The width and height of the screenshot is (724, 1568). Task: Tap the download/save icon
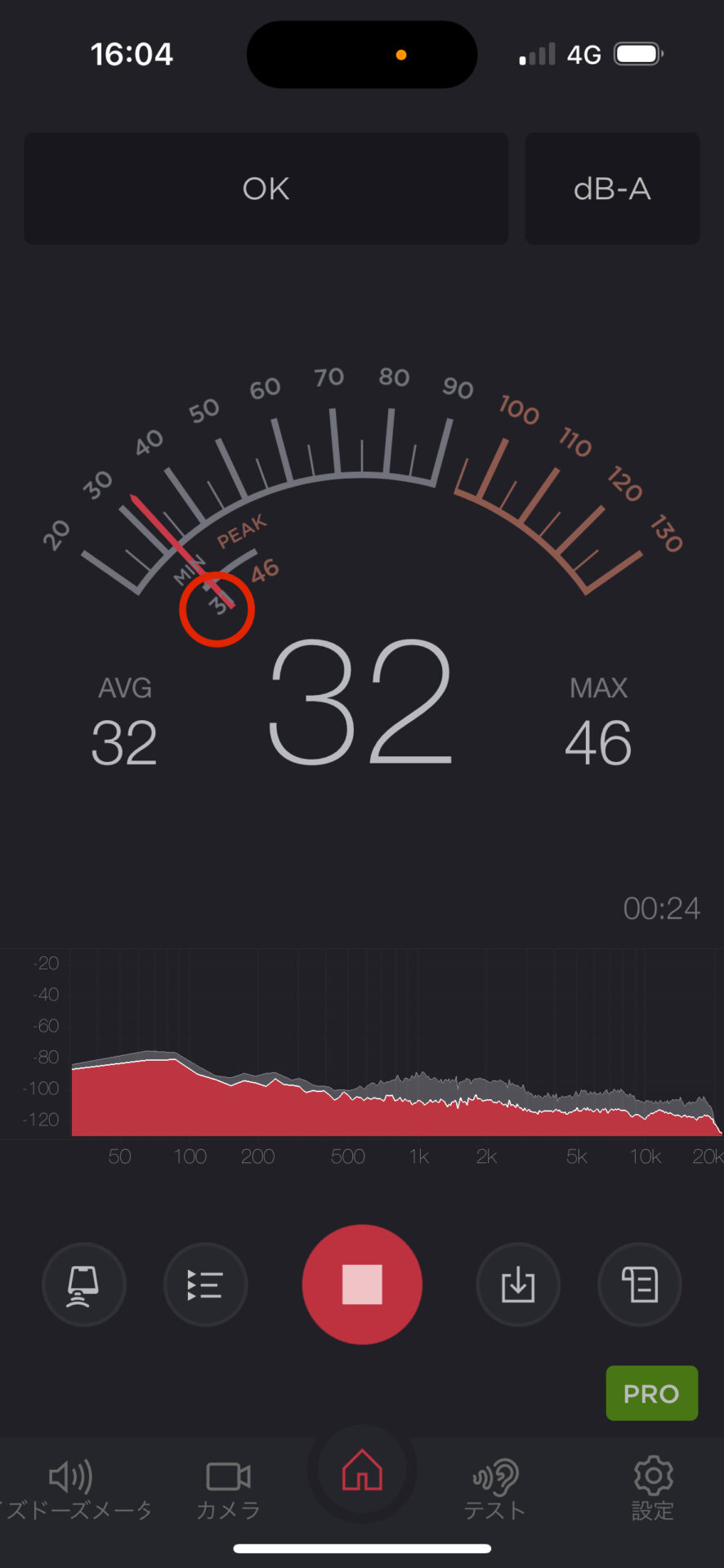[x=517, y=1285]
